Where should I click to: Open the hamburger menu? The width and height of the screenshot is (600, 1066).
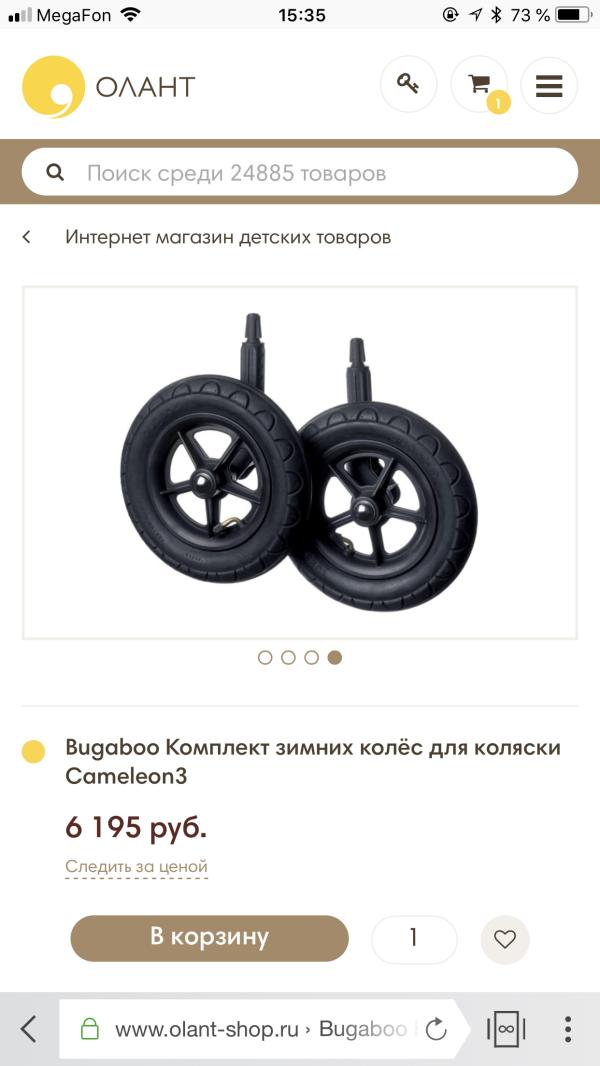click(x=549, y=86)
